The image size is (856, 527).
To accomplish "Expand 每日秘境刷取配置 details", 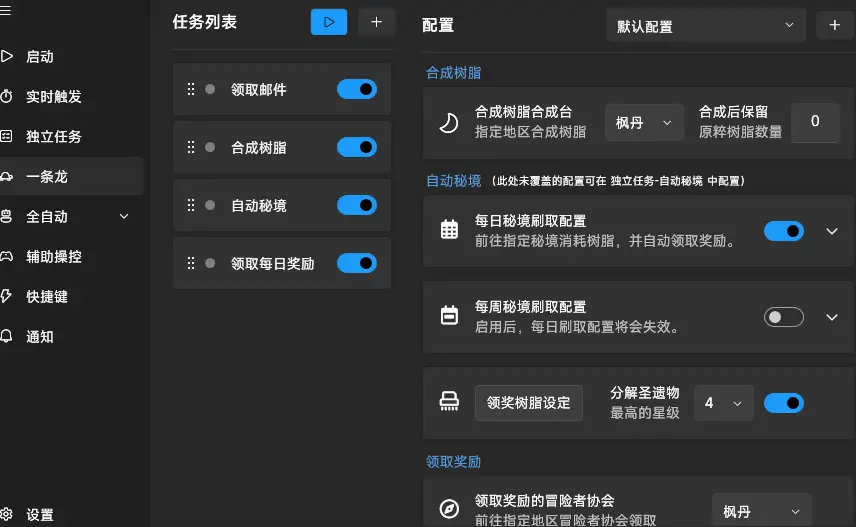I will 832,231.
